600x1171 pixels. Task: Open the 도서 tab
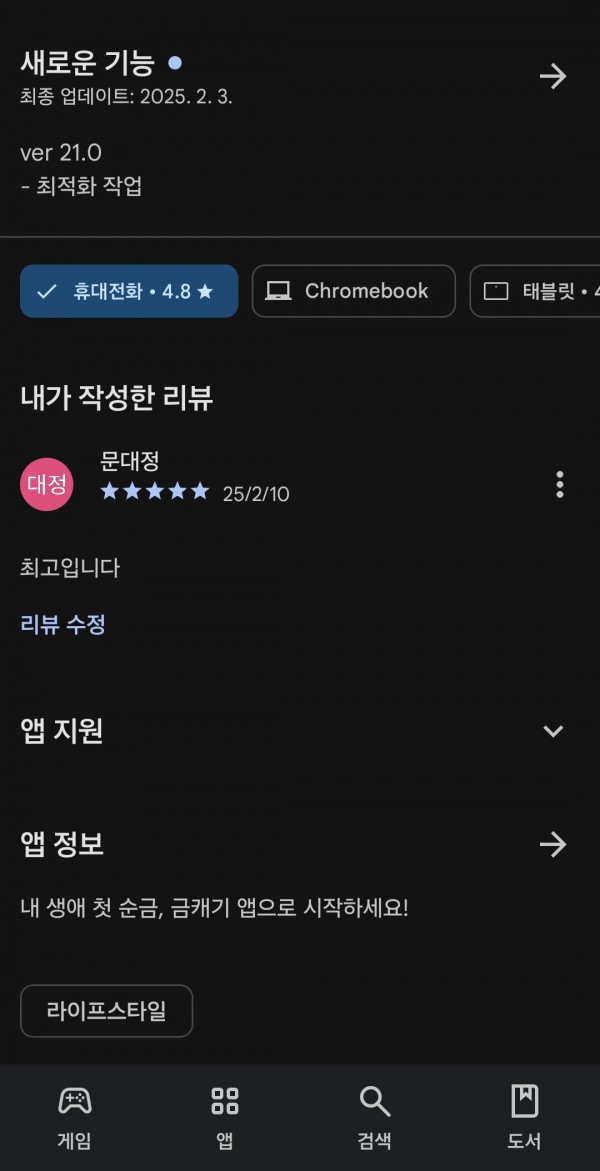[525, 1117]
